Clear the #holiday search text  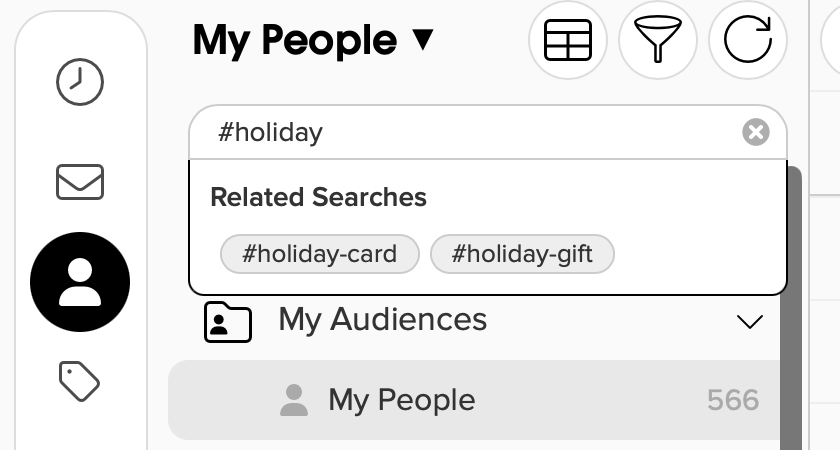tap(756, 132)
